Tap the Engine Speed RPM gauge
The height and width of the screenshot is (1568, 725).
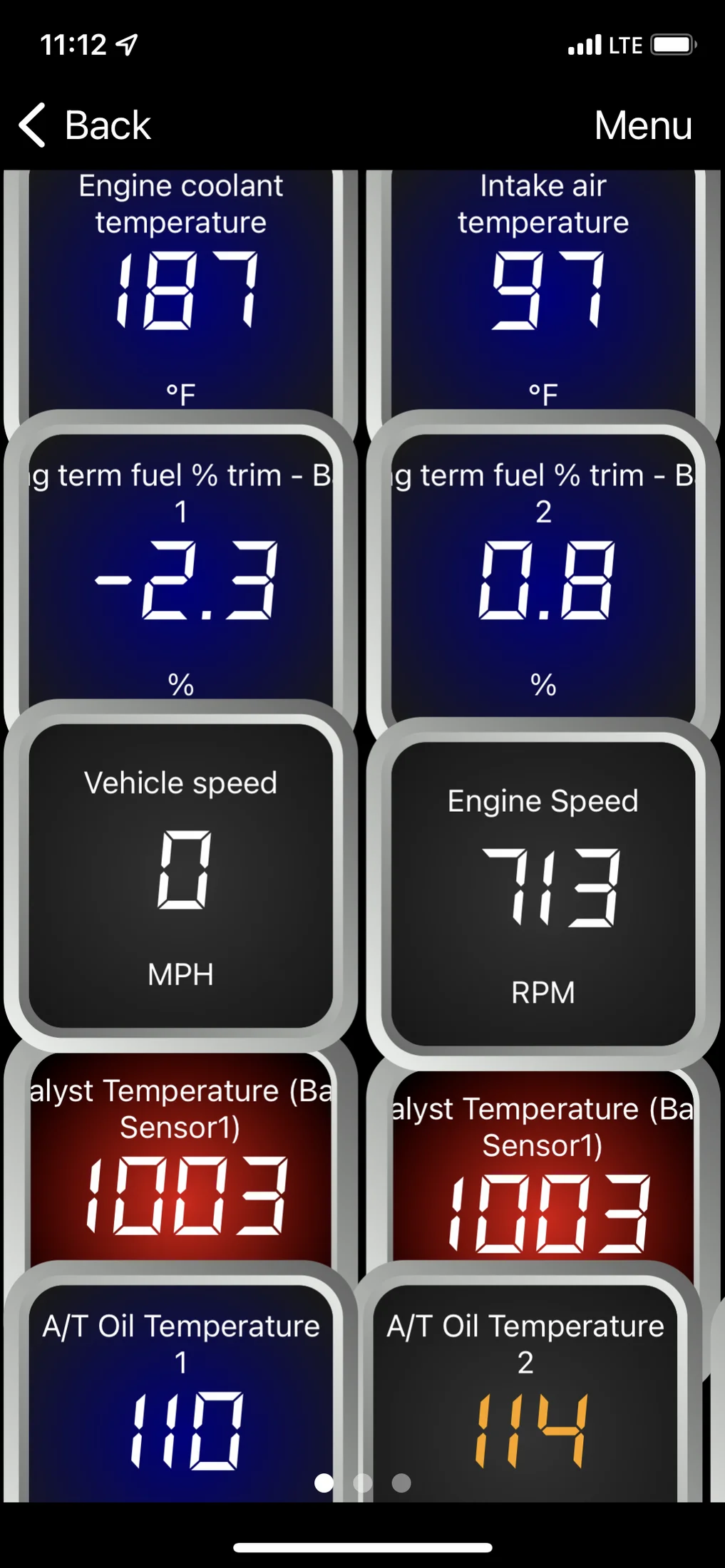tap(543, 893)
